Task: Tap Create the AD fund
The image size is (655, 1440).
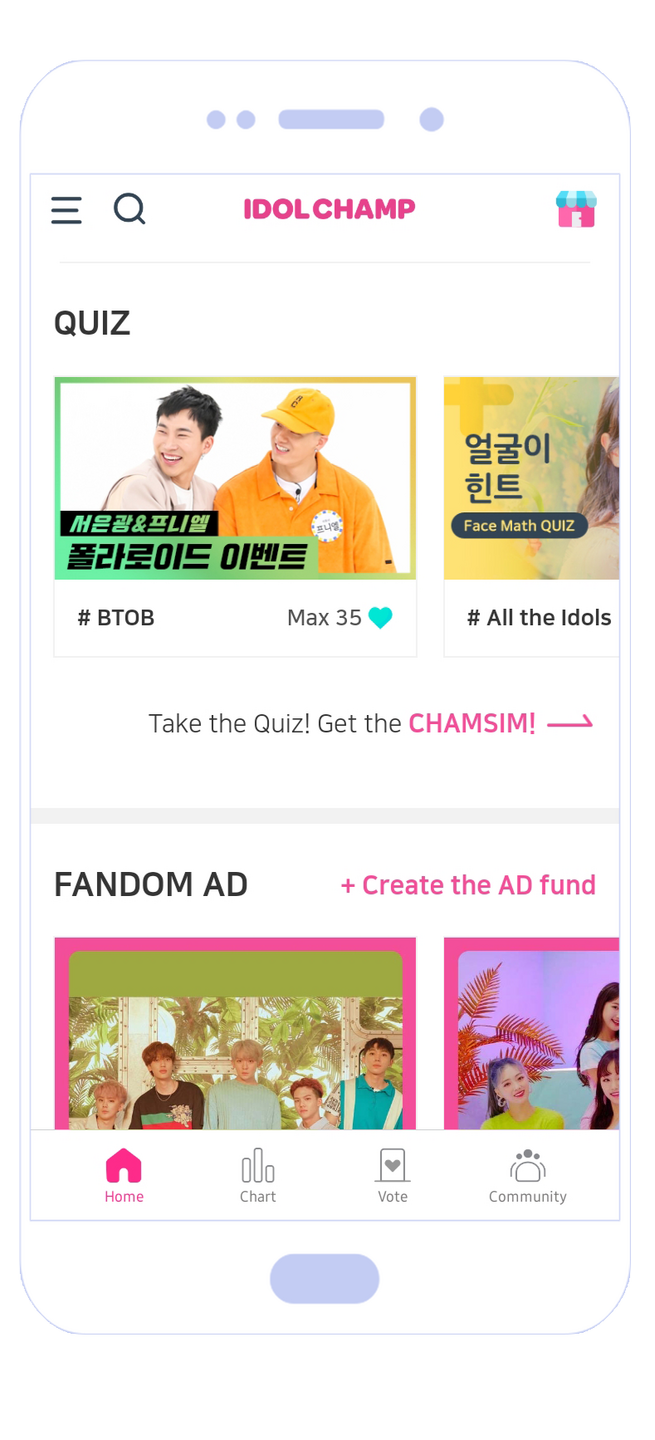Action: pos(468,885)
